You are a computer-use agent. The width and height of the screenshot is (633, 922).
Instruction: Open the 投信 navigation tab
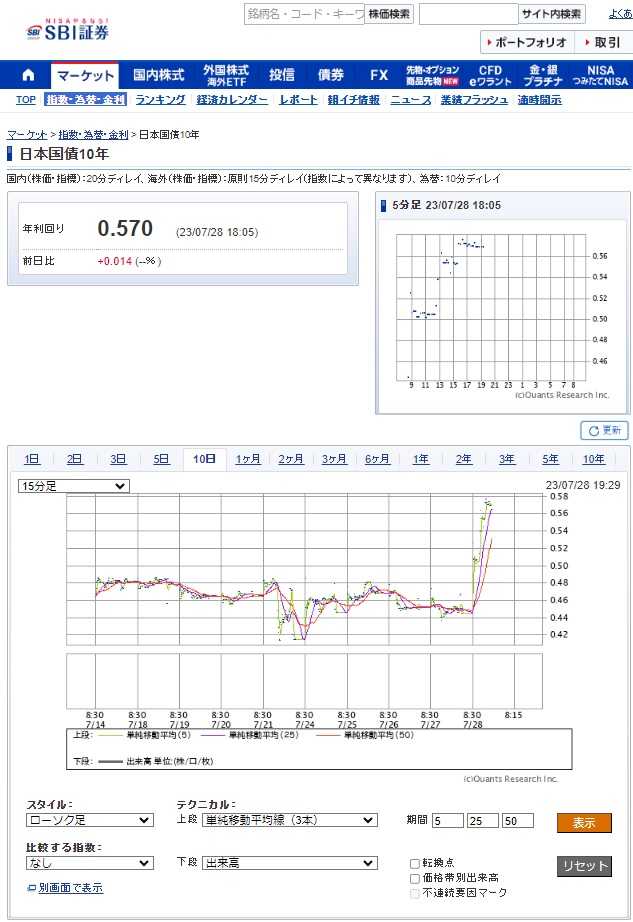[x=282, y=75]
